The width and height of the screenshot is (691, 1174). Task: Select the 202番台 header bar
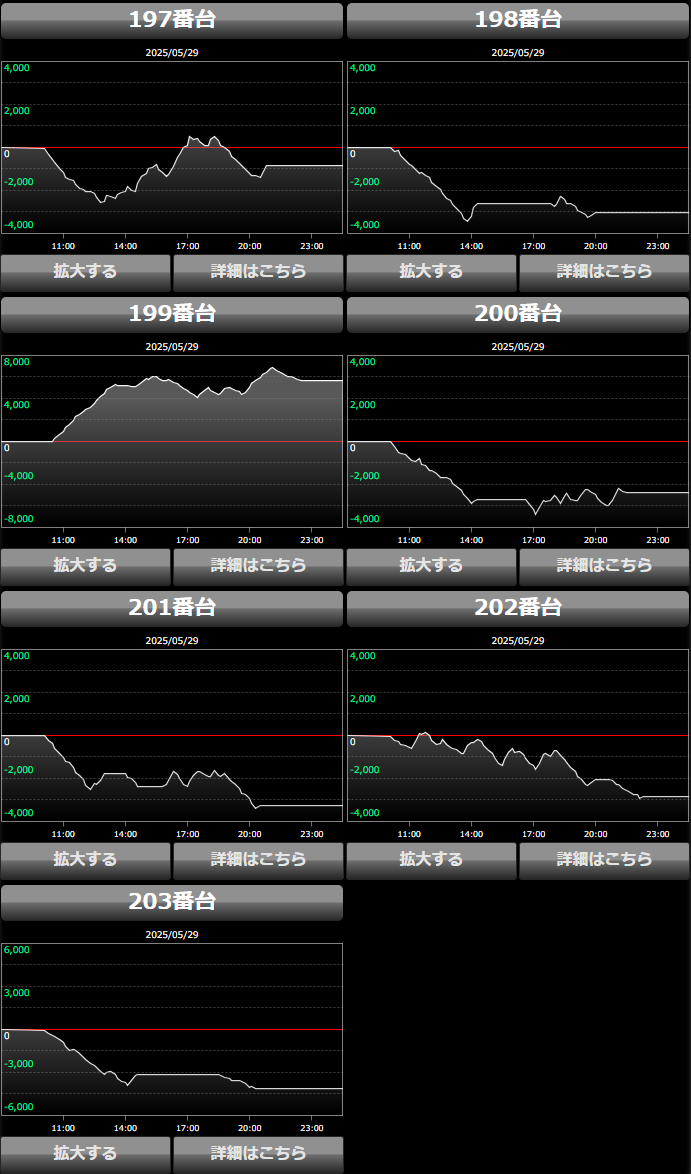(x=518, y=609)
